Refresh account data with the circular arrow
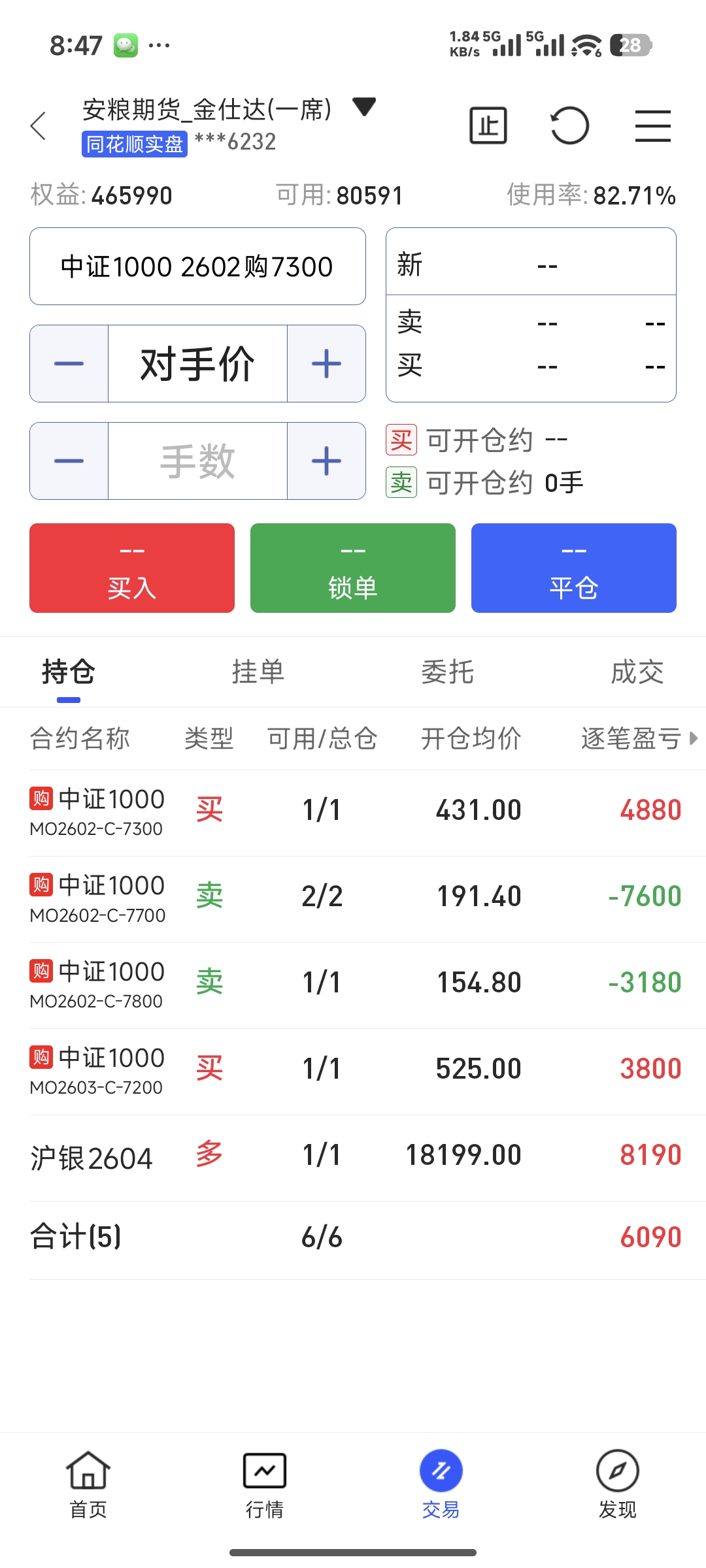This screenshot has height=1568, width=706. (569, 125)
